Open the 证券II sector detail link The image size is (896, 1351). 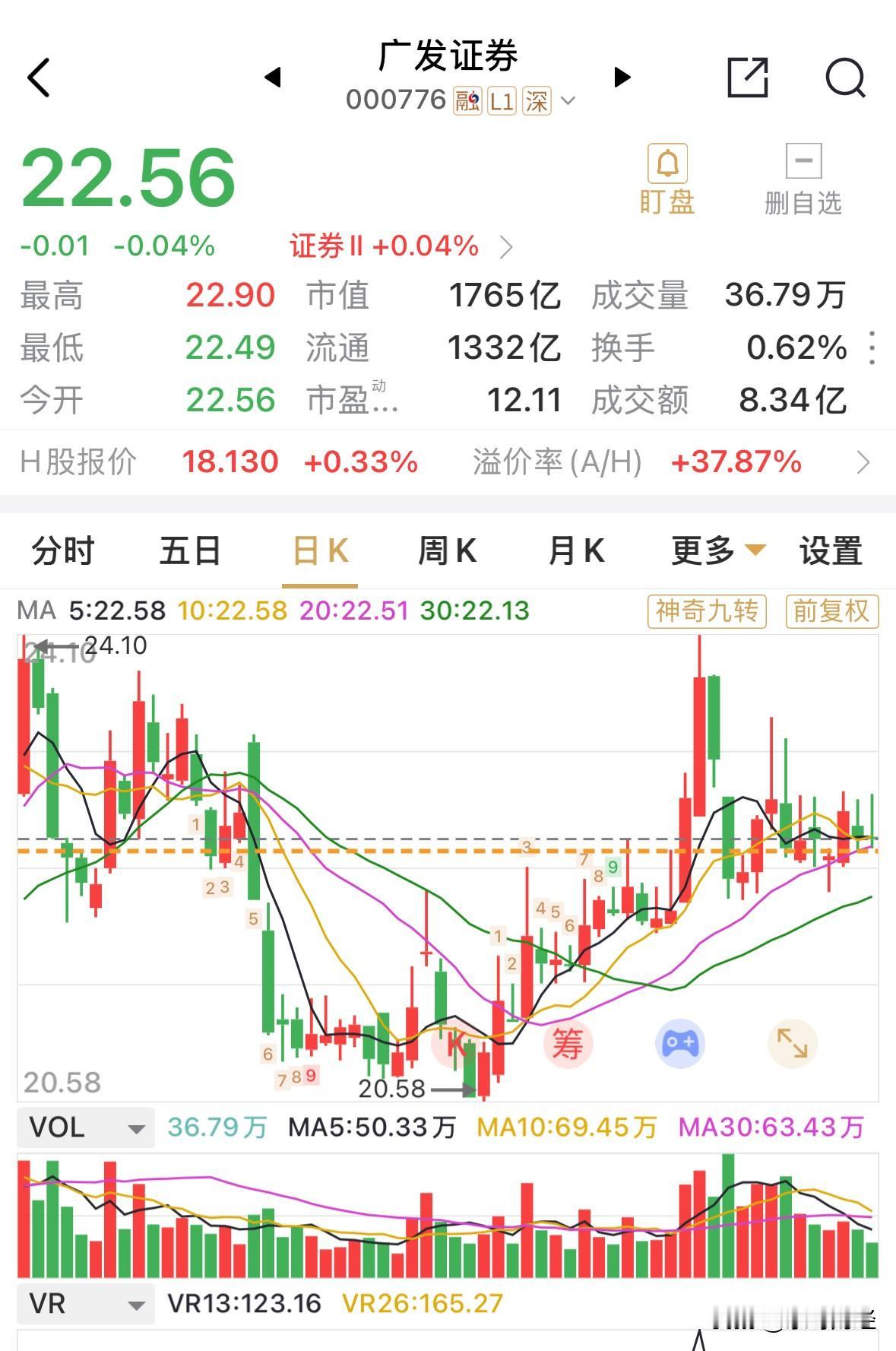(x=383, y=246)
